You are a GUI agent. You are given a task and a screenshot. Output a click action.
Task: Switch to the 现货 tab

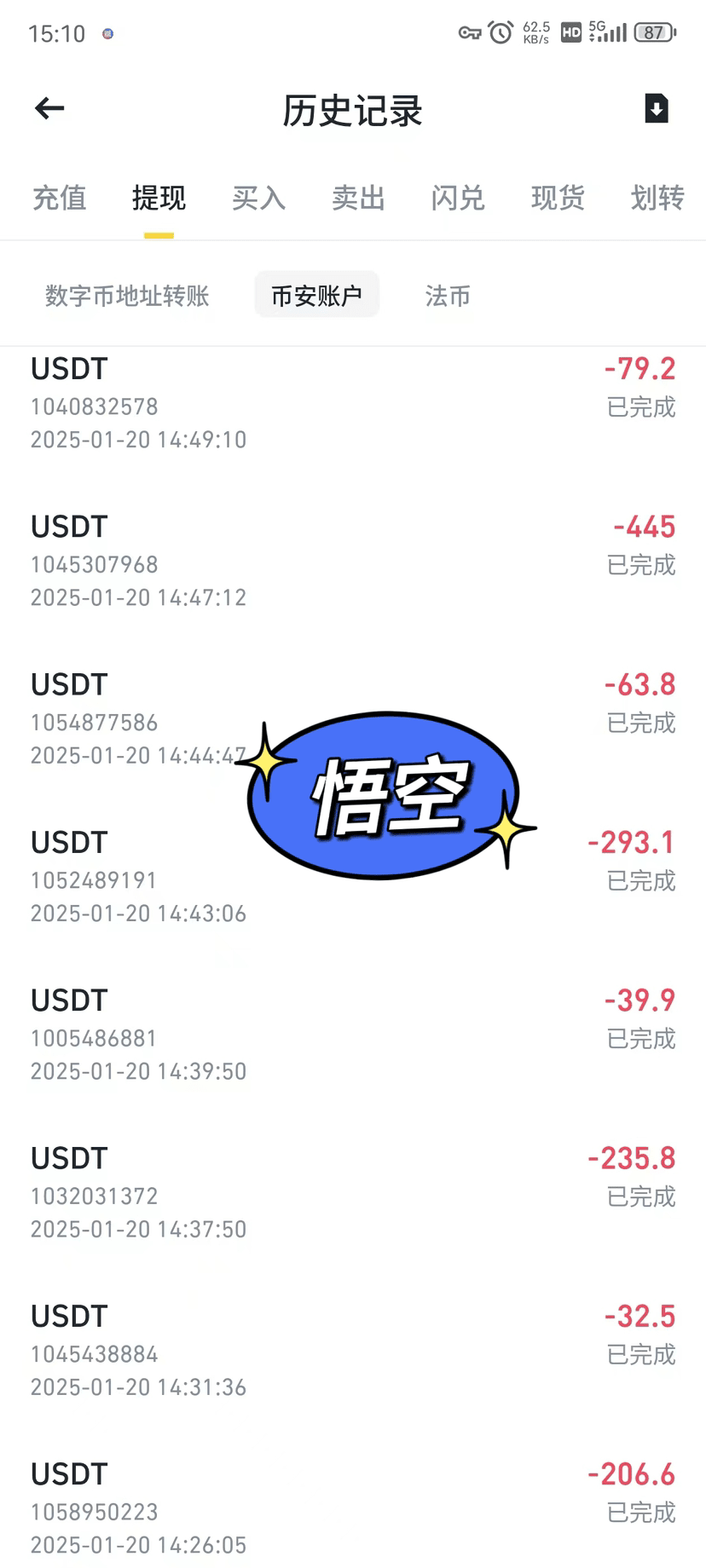[x=558, y=198]
